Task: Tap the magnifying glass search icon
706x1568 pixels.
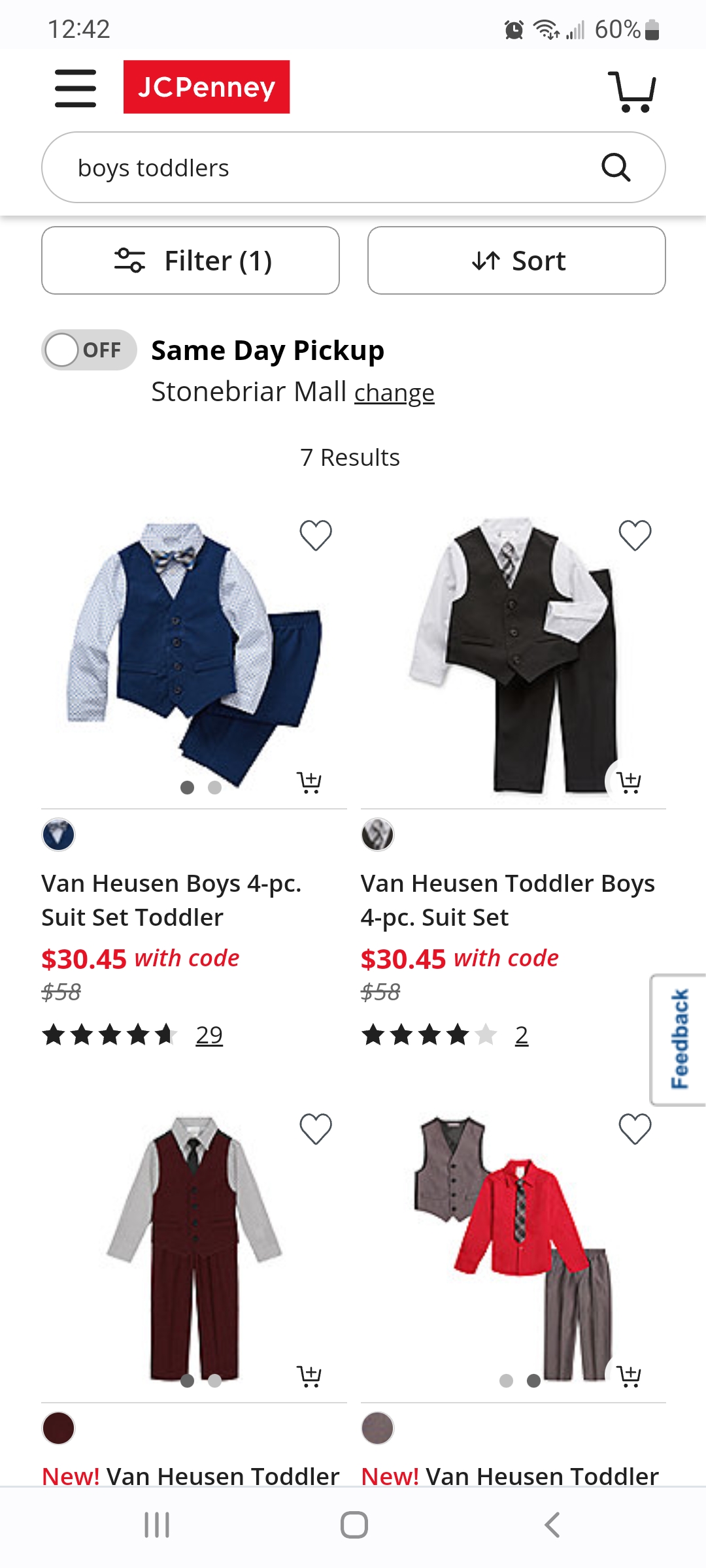Action: (616, 168)
